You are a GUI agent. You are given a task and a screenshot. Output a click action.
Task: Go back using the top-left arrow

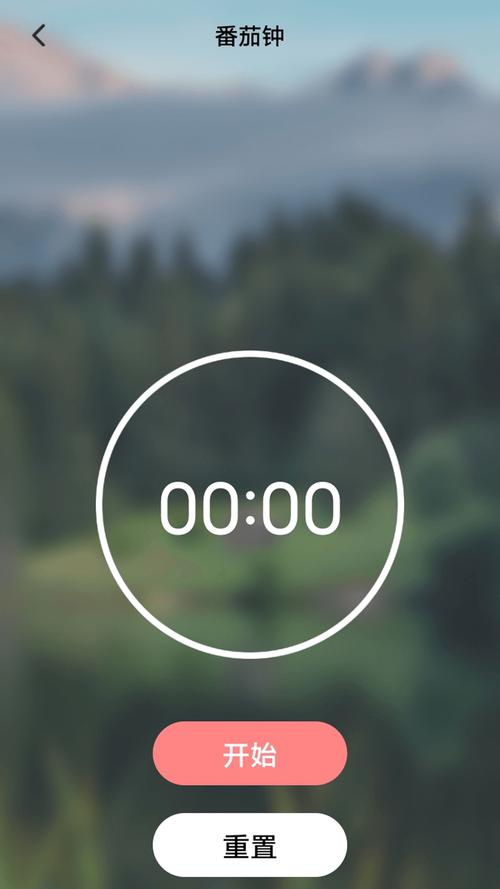point(39,36)
